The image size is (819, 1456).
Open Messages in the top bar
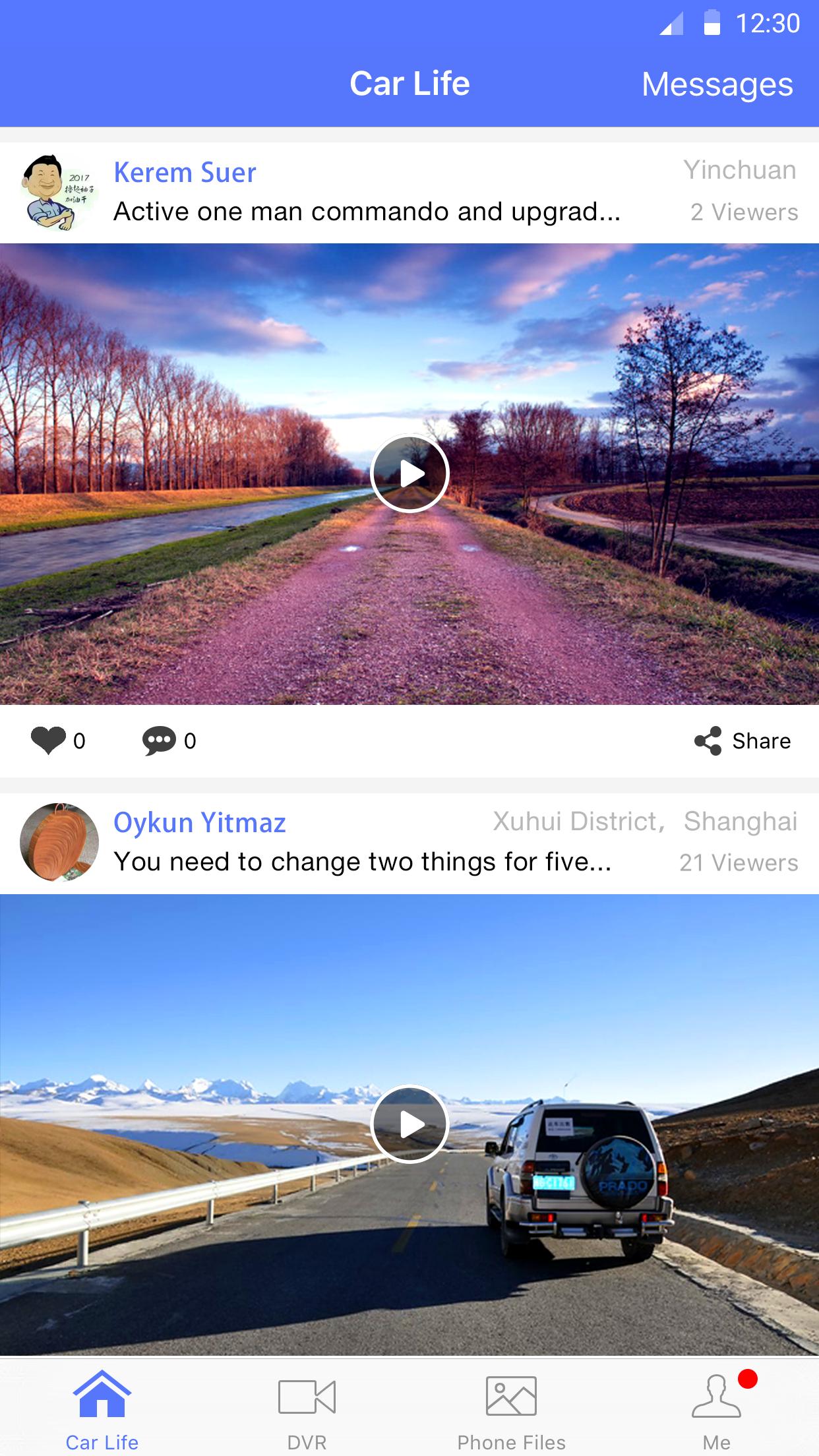point(717,84)
